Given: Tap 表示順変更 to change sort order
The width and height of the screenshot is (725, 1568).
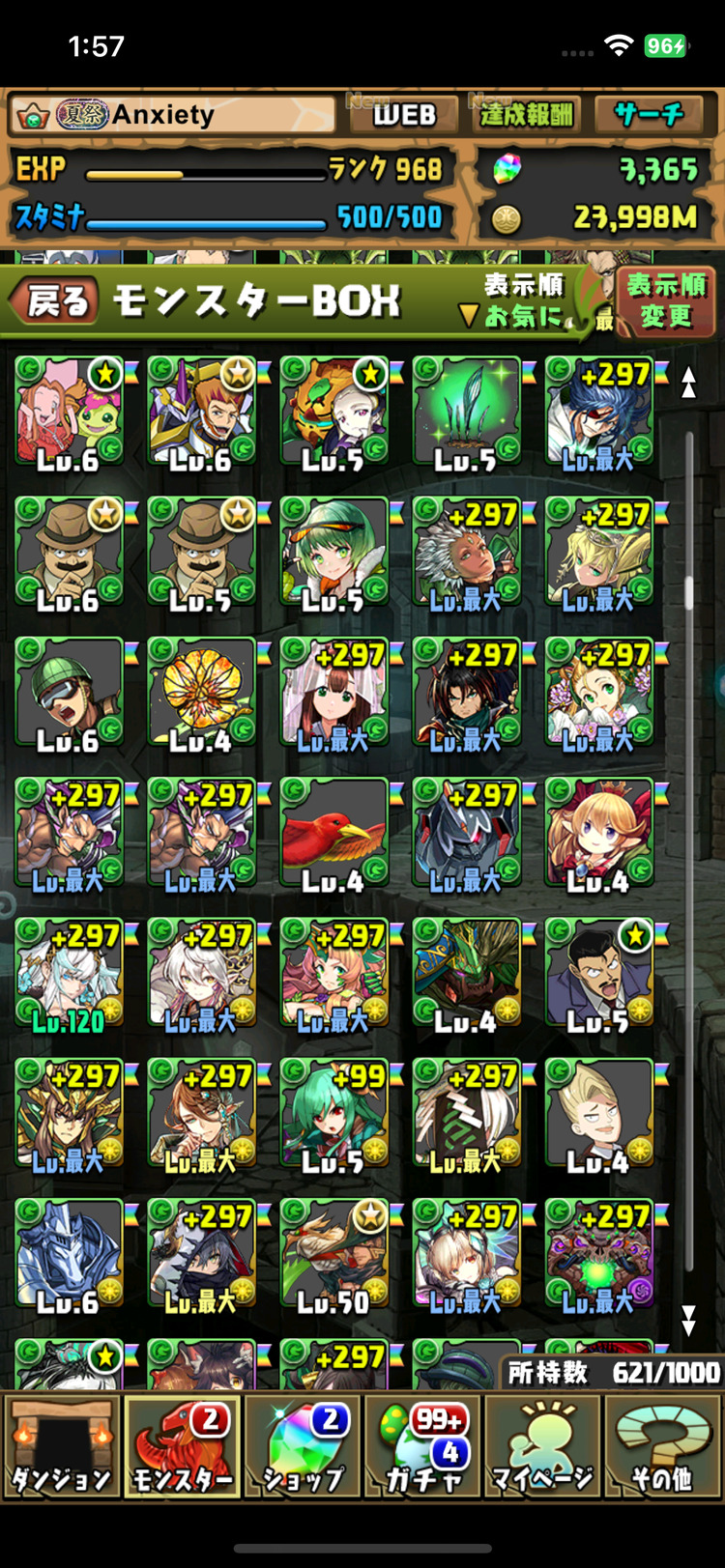Looking at the screenshot, I should coord(665,300).
